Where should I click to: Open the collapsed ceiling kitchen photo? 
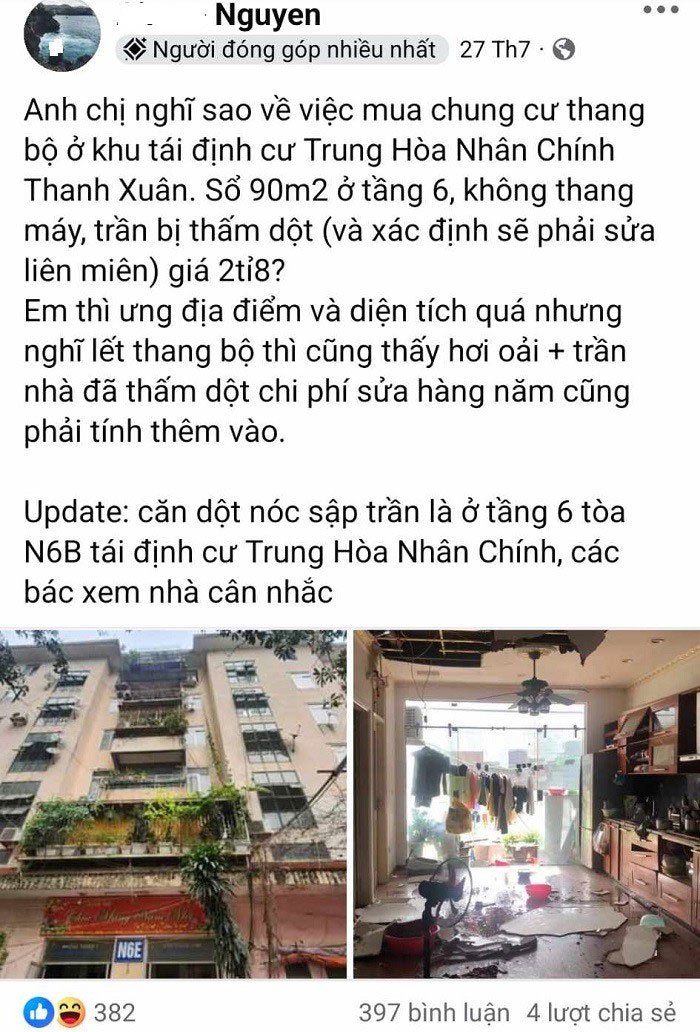pos(526,803)
